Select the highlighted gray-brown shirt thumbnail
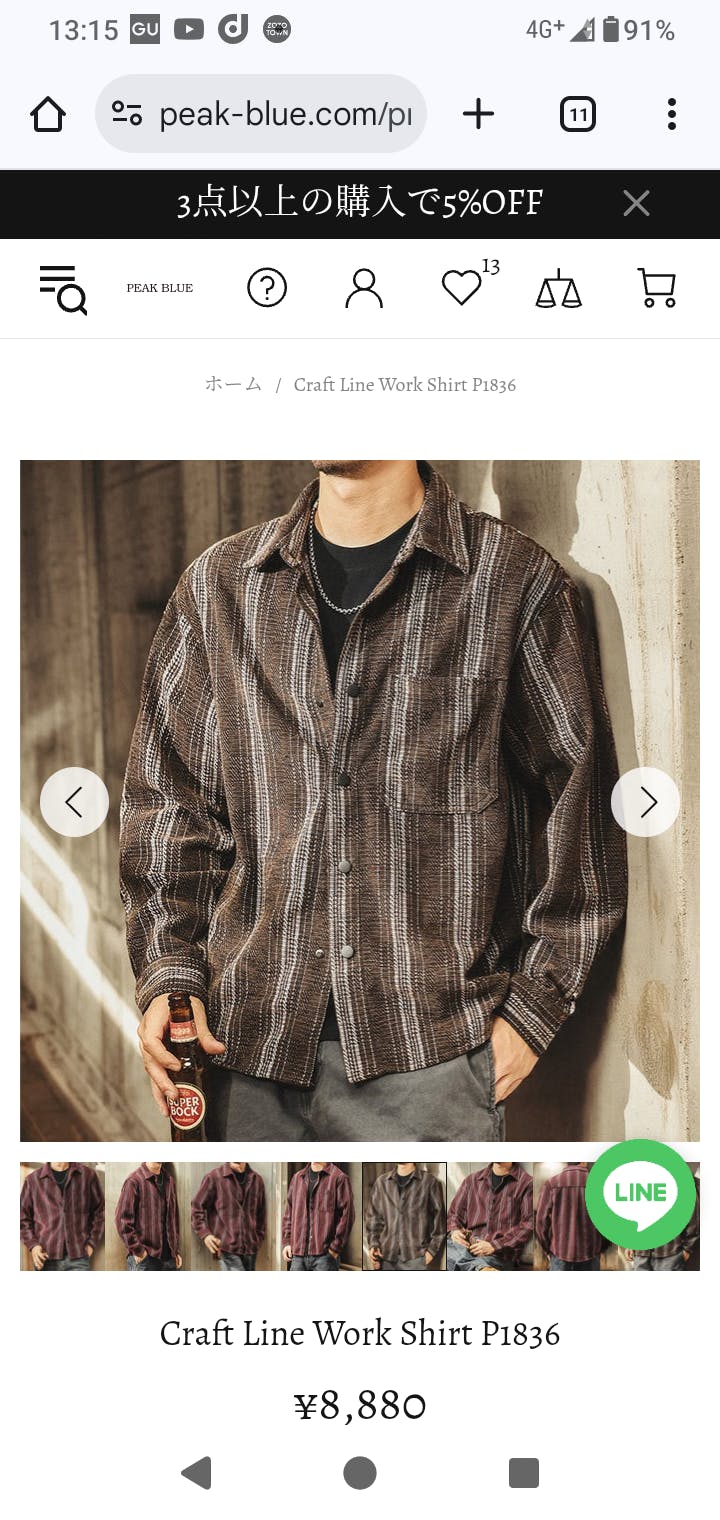Image resolution: width=720 pixels, height=1520 pixels. [x=404, y=1216]
